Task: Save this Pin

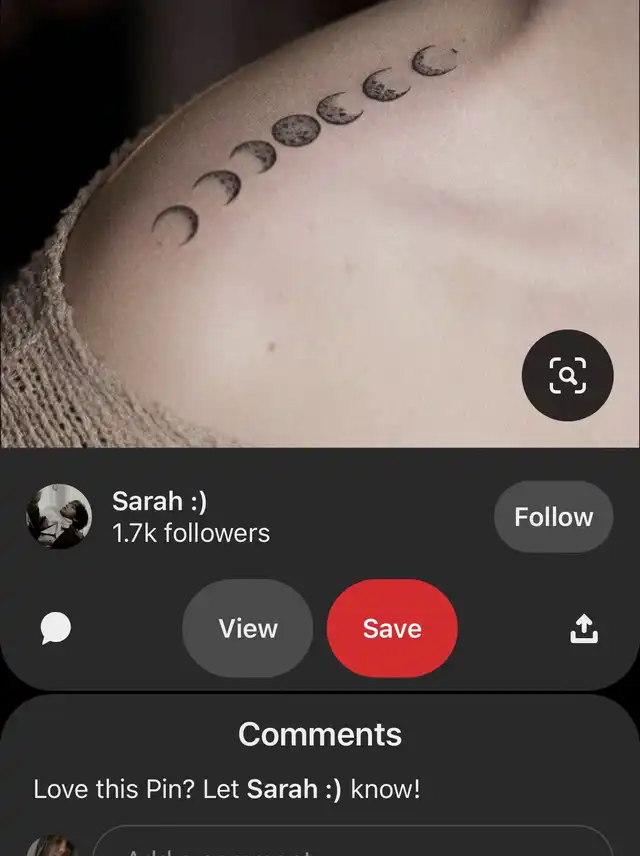Action: pos(392,629)
